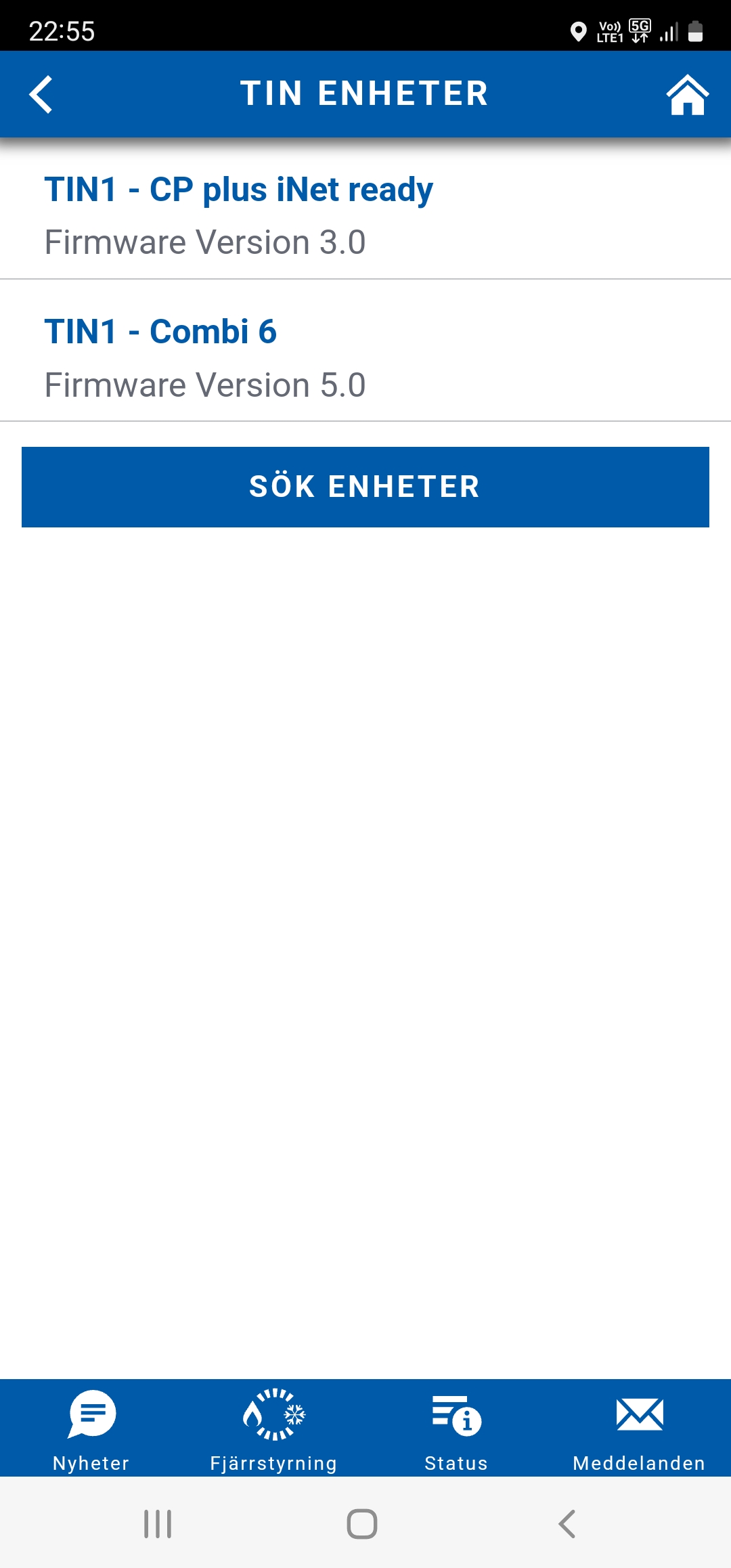731x1568 pixels.
Task: Open TIN1 - CP plus iNet ready
Action: click(365, 215)
